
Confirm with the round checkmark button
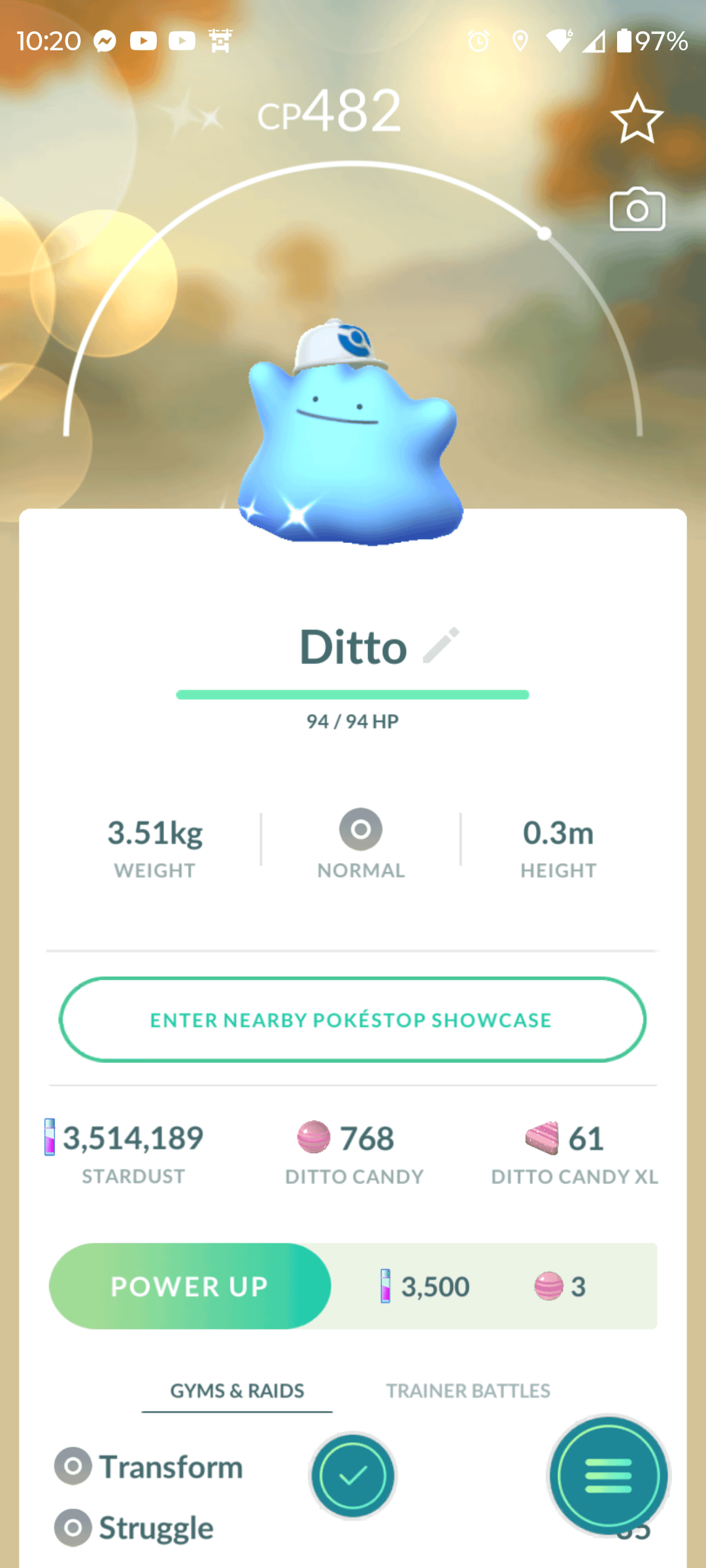tap(353, 1475)
